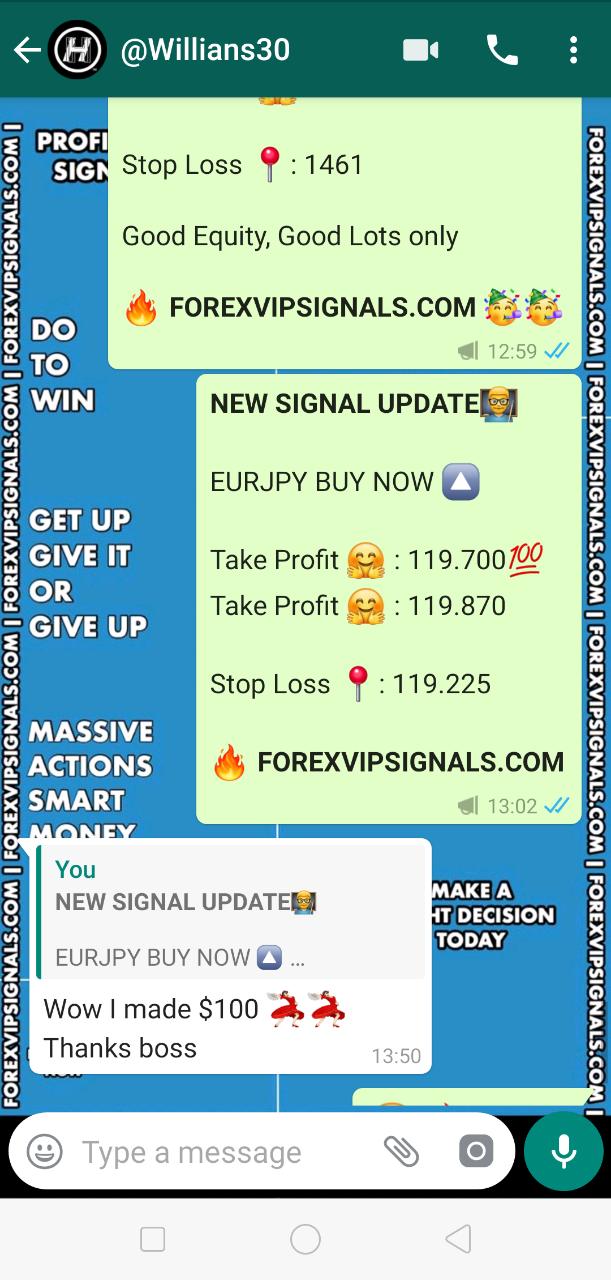The width and height of the screenshot is (611, 1280).
Task: Start a video call
Action: 421,50
